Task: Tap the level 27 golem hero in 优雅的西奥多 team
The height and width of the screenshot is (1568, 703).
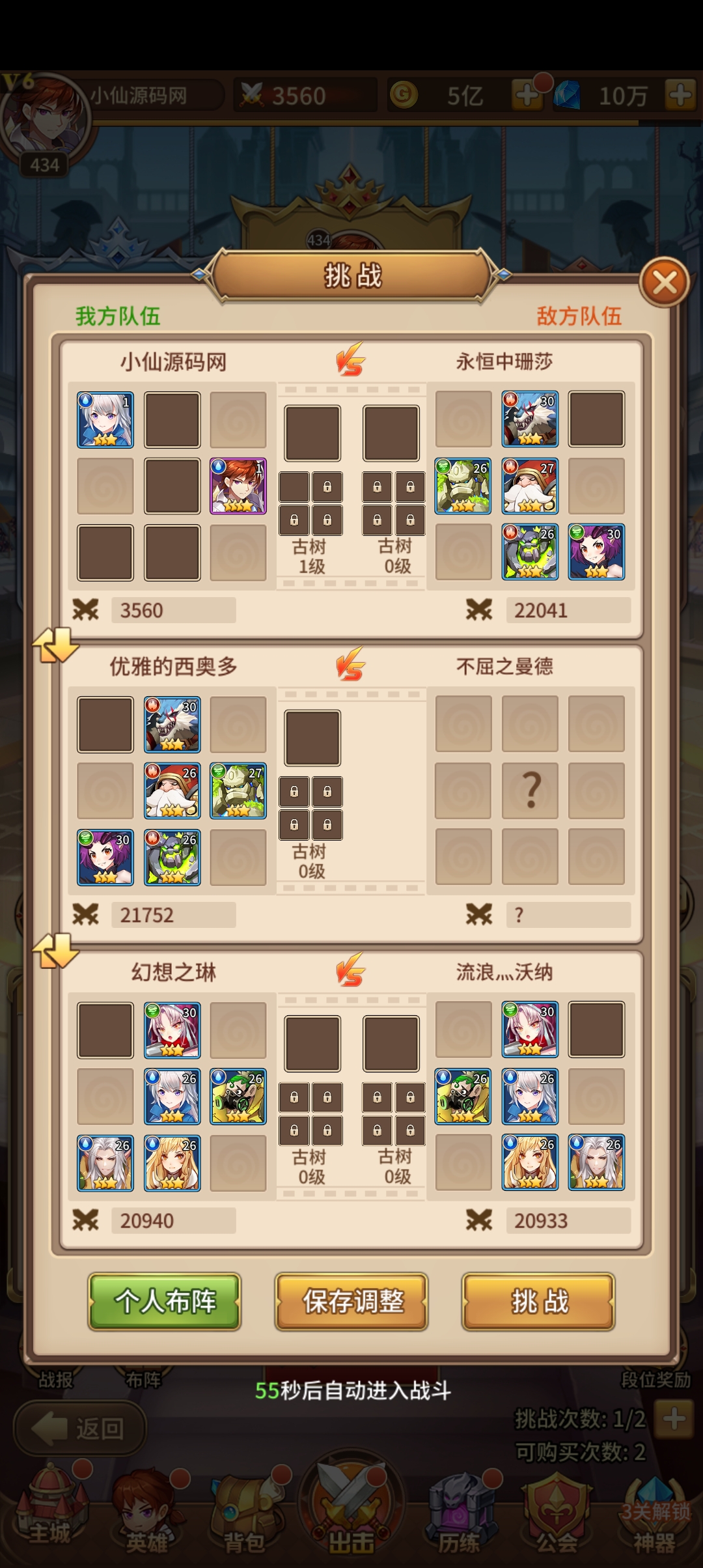Action: click(x=238, y=791)
